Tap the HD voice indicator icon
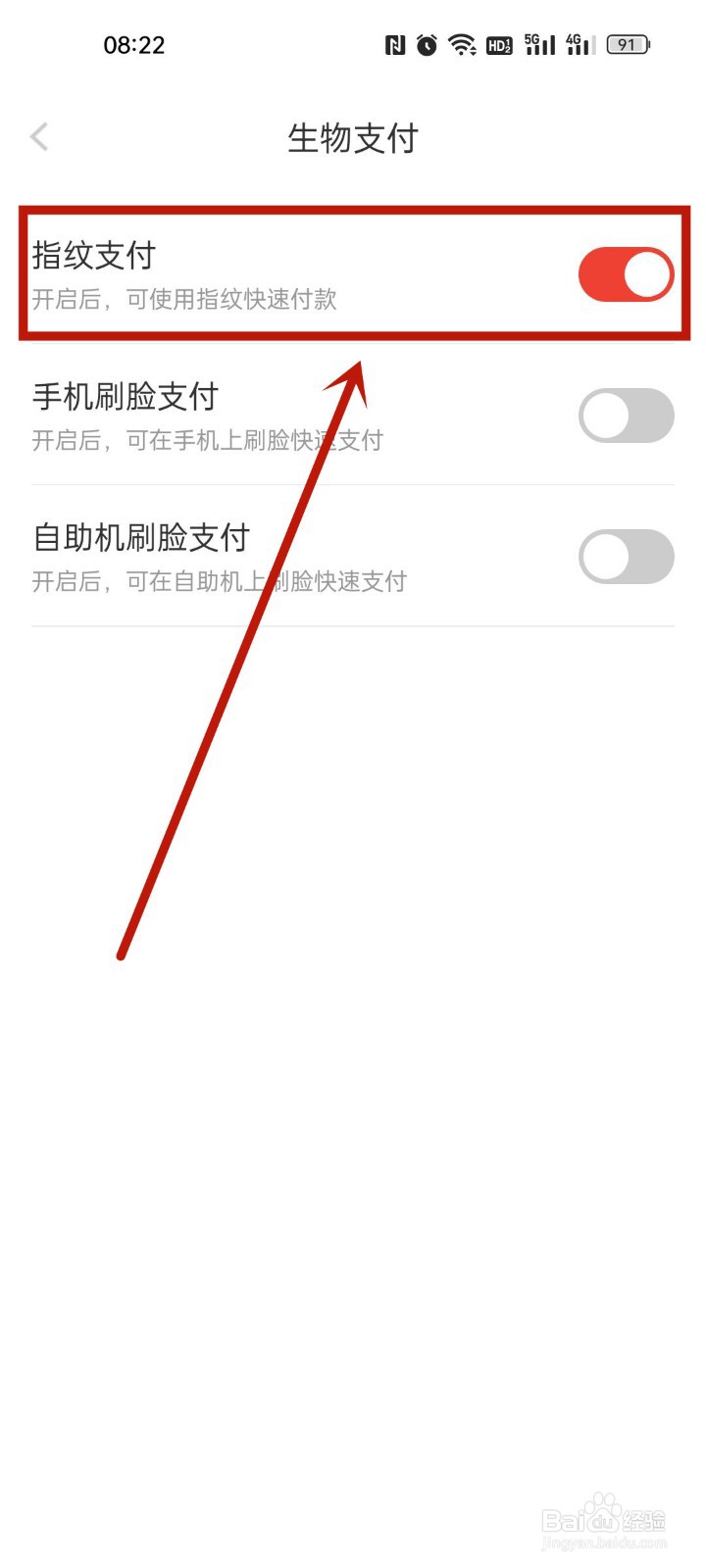 pos(498,44)
